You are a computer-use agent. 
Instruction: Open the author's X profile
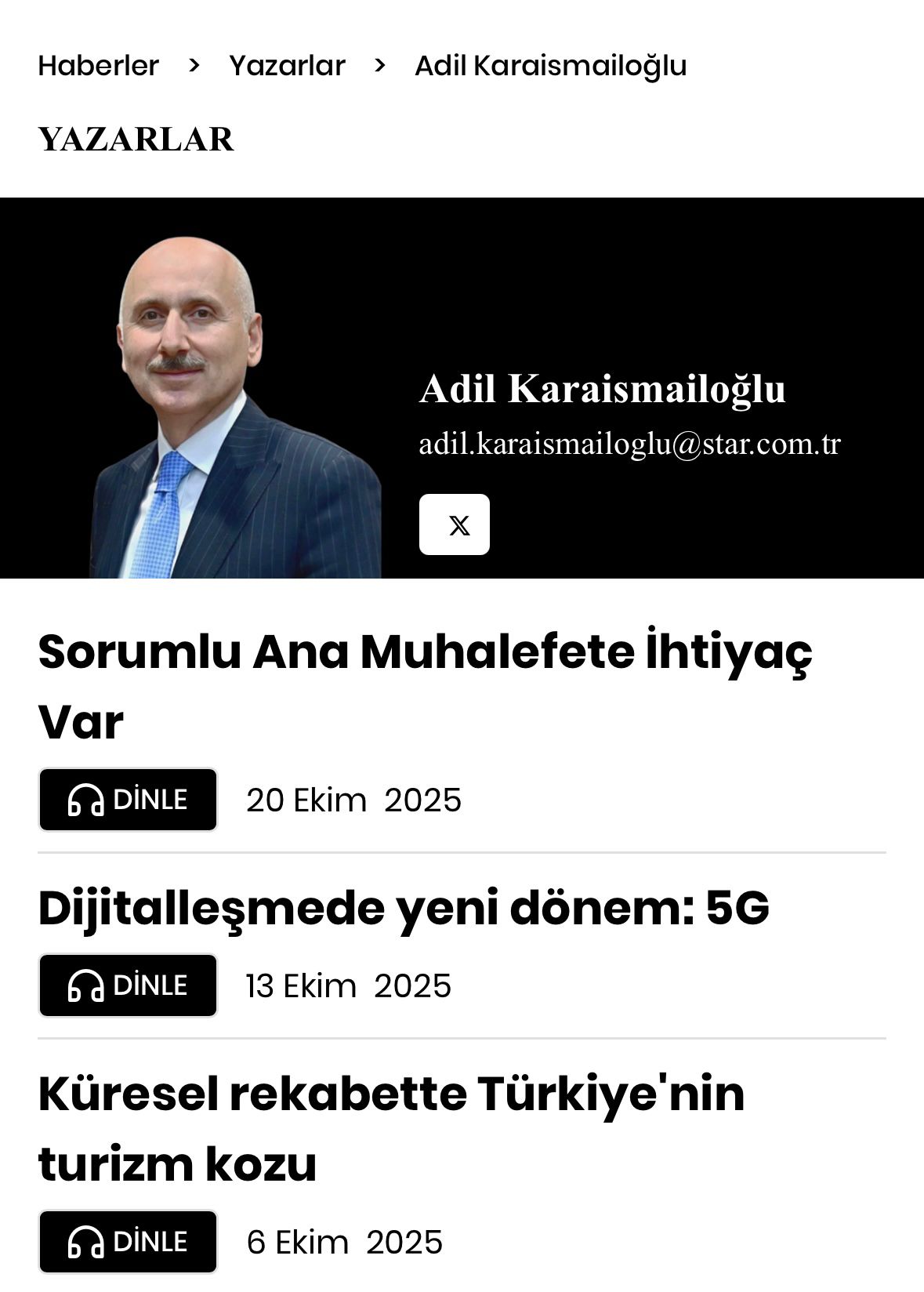coord(454,524)
